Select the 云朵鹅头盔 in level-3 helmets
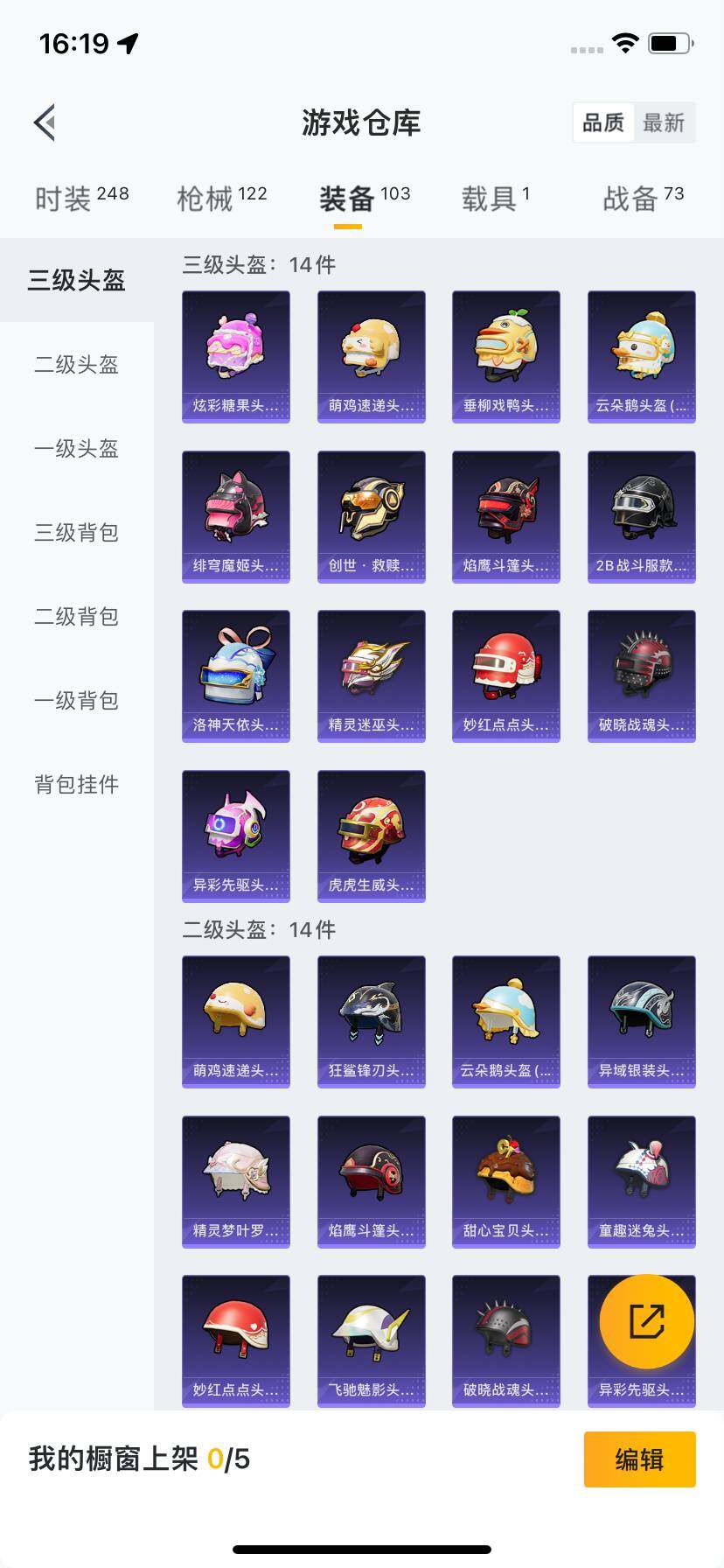The image size is (724, 1568). pos(641,354)
